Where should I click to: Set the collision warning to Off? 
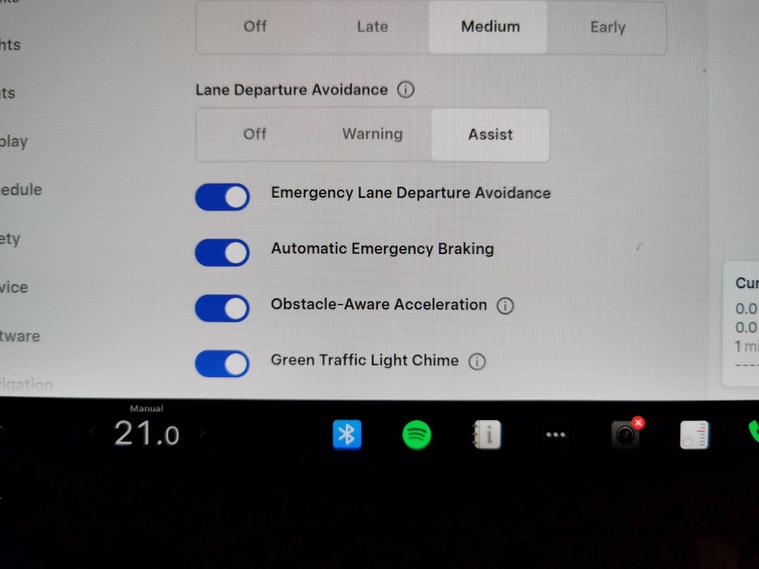coord(255,27)
